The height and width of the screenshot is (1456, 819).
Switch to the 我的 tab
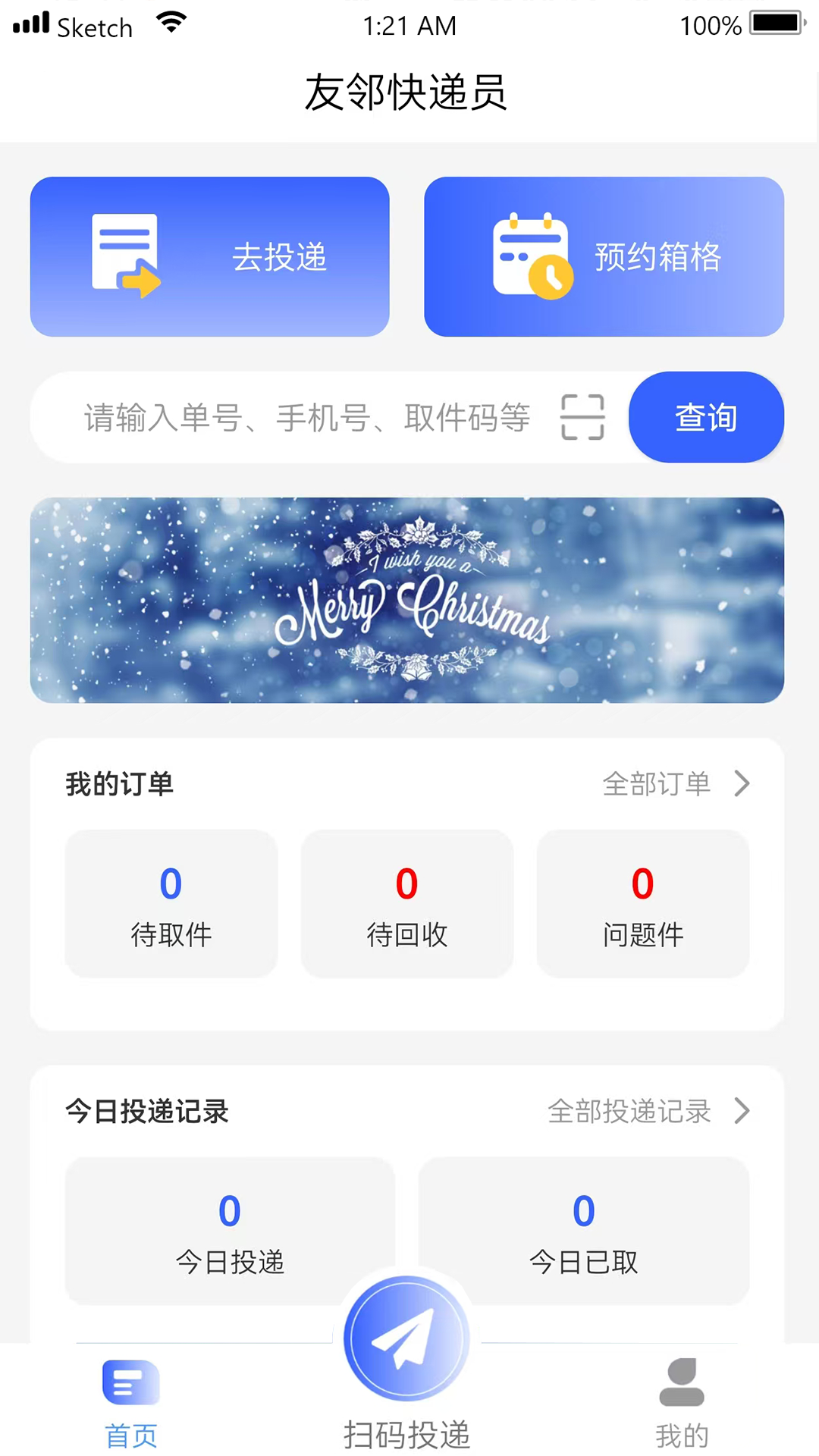tap(682, 1410)
